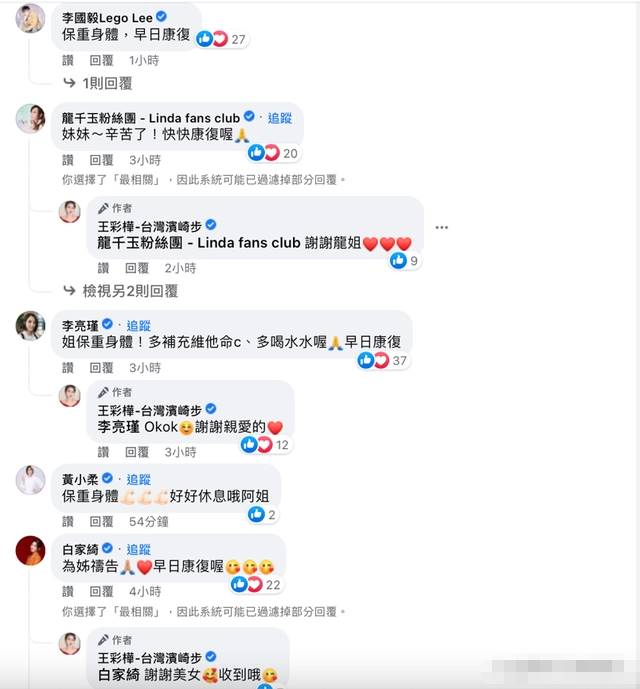Follow 李亮瑾 with 追蹤

point(139,325)
